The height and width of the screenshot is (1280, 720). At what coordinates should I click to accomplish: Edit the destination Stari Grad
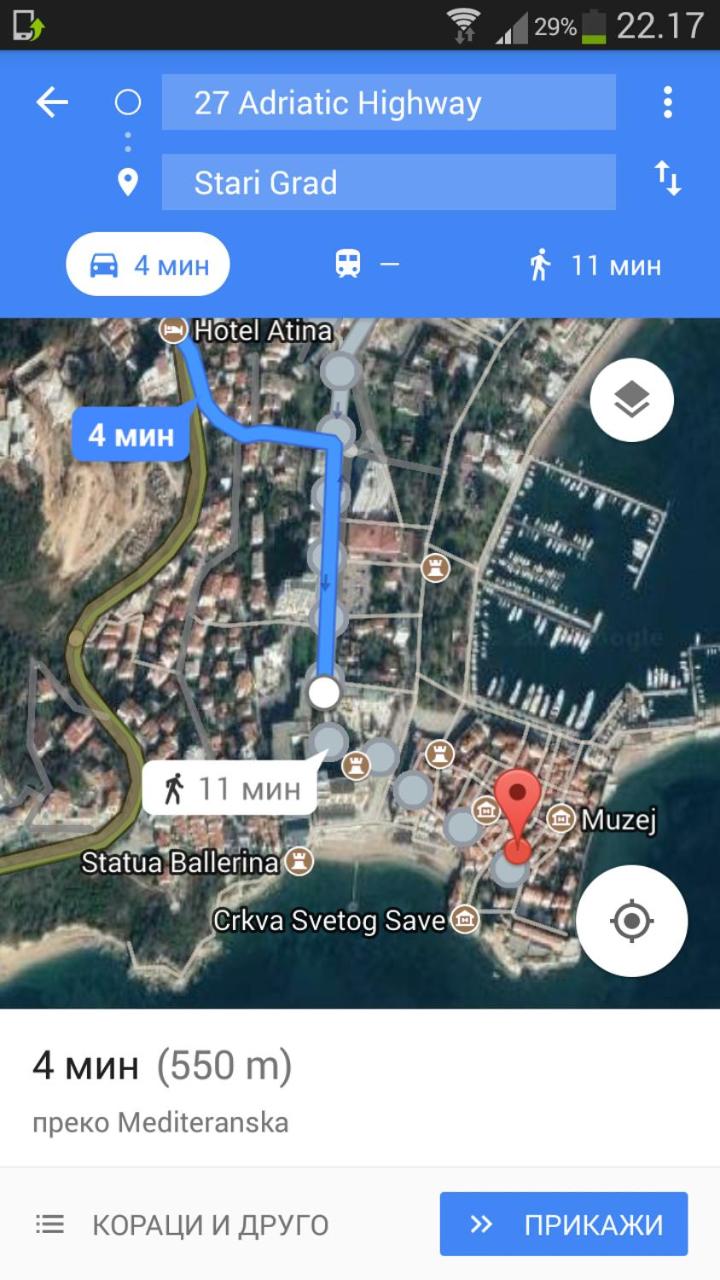click(389, 182)
